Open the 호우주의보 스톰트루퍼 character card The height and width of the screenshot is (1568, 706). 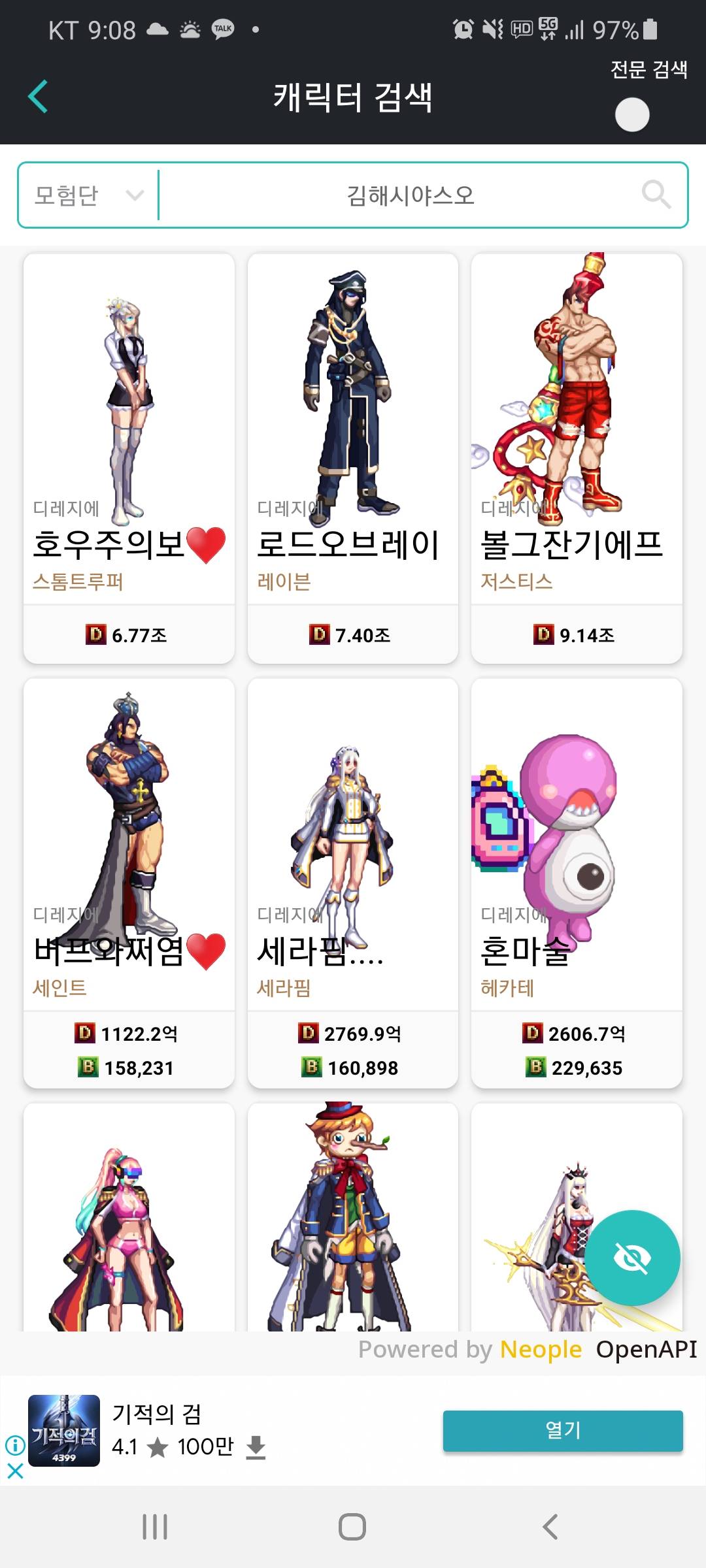point(129,457)
